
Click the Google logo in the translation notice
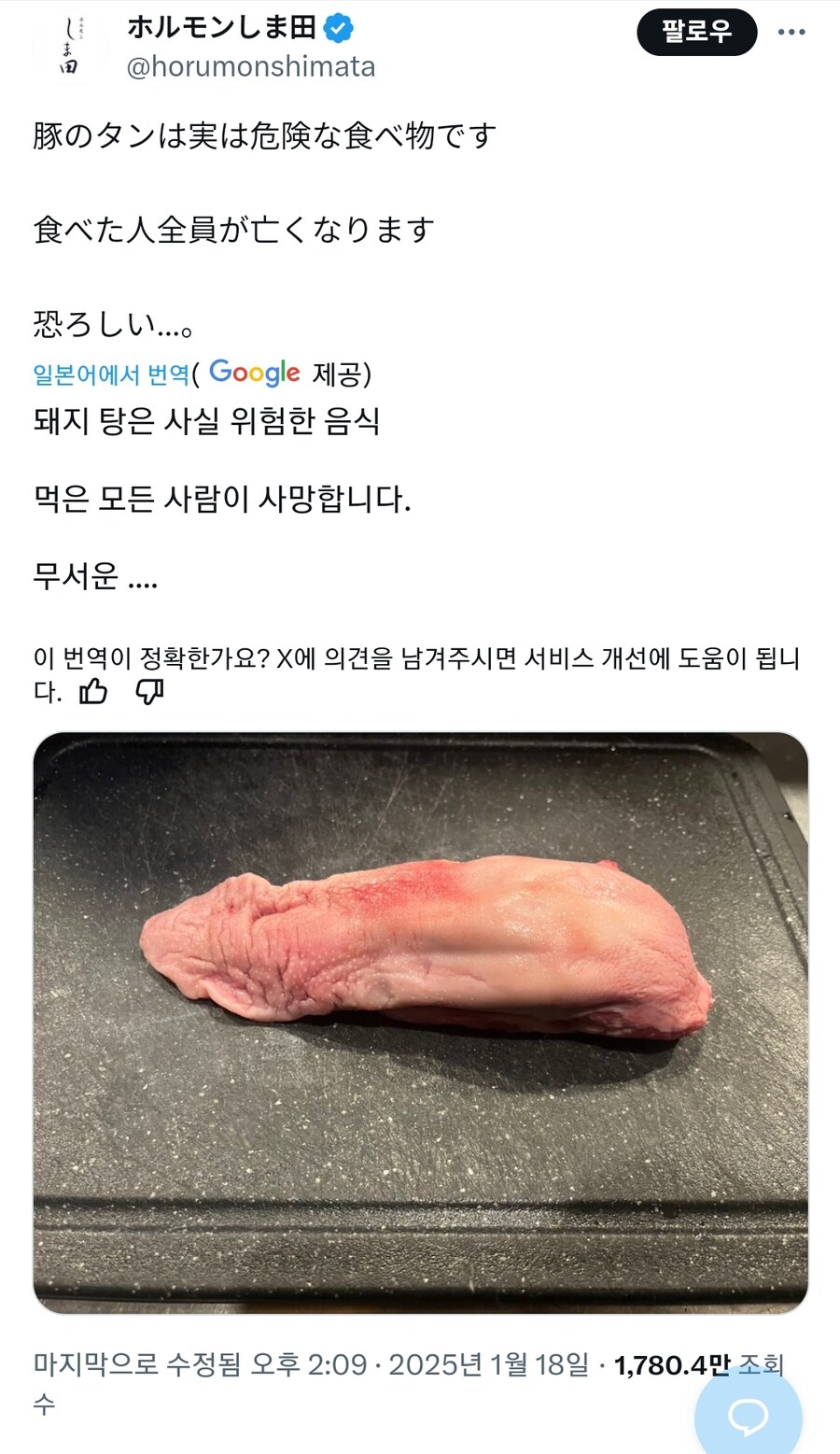pos(253,374)
